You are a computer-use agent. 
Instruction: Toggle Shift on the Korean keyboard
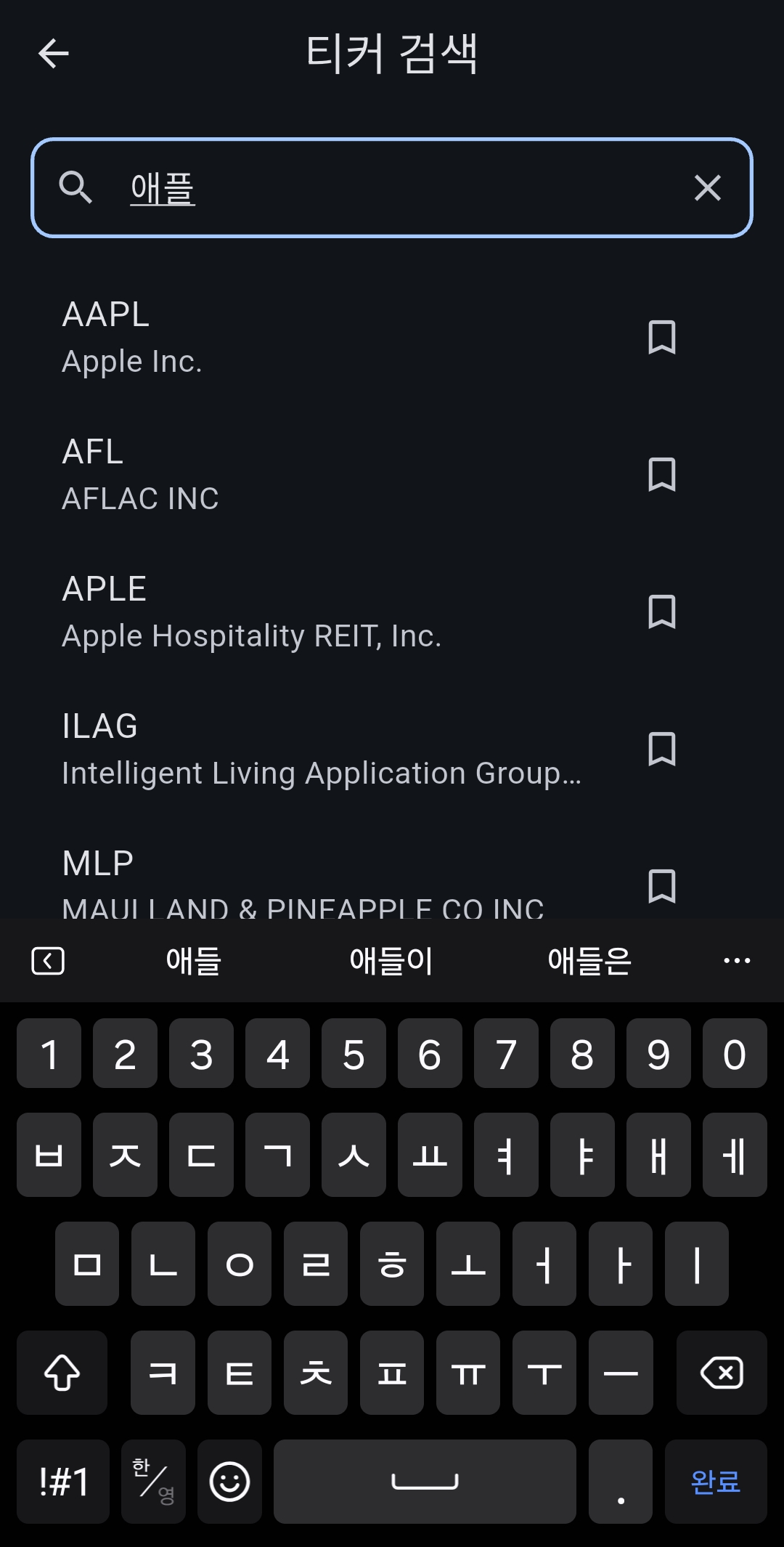pyautogui.click(x=62, y=1373)
